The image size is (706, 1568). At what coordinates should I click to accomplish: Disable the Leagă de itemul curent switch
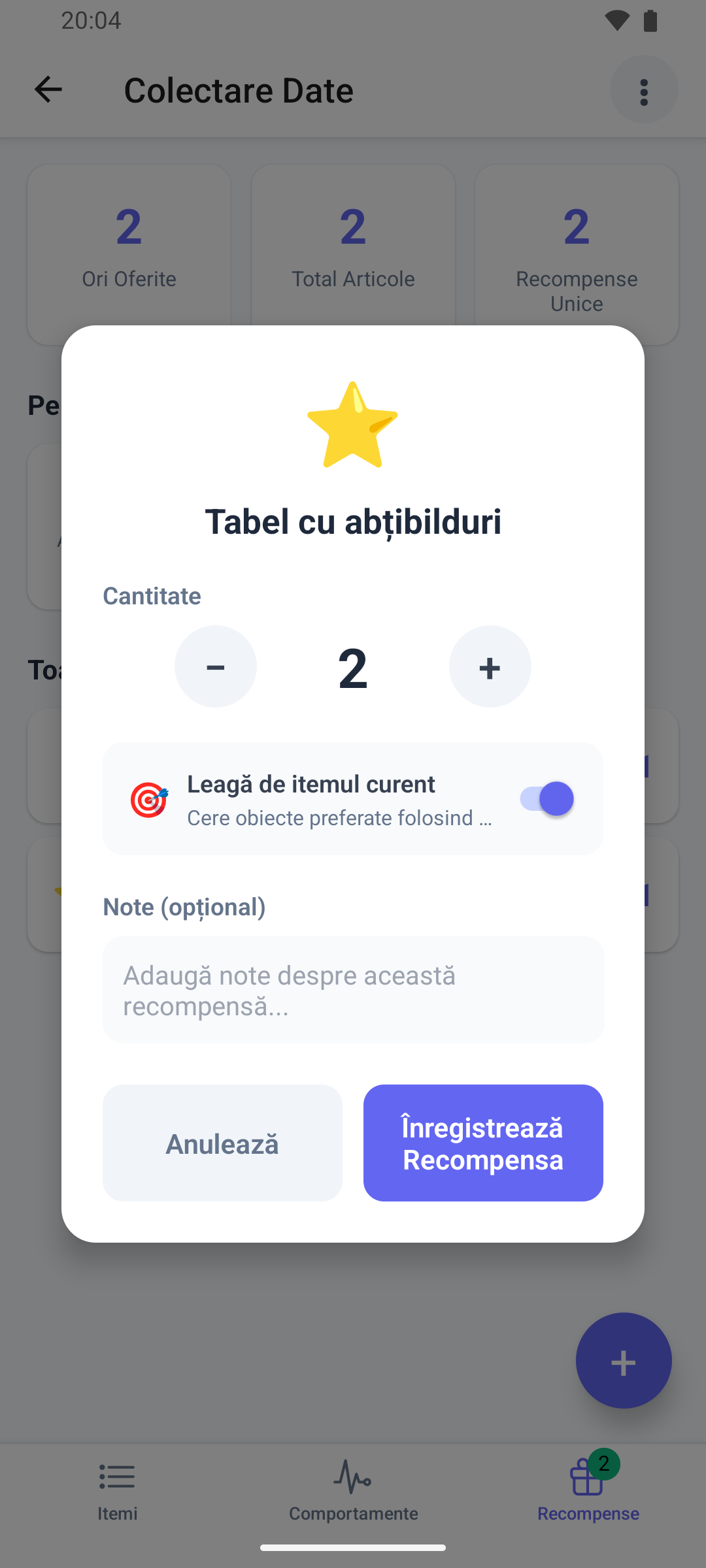pyautogui.click(x=547, y=798)
